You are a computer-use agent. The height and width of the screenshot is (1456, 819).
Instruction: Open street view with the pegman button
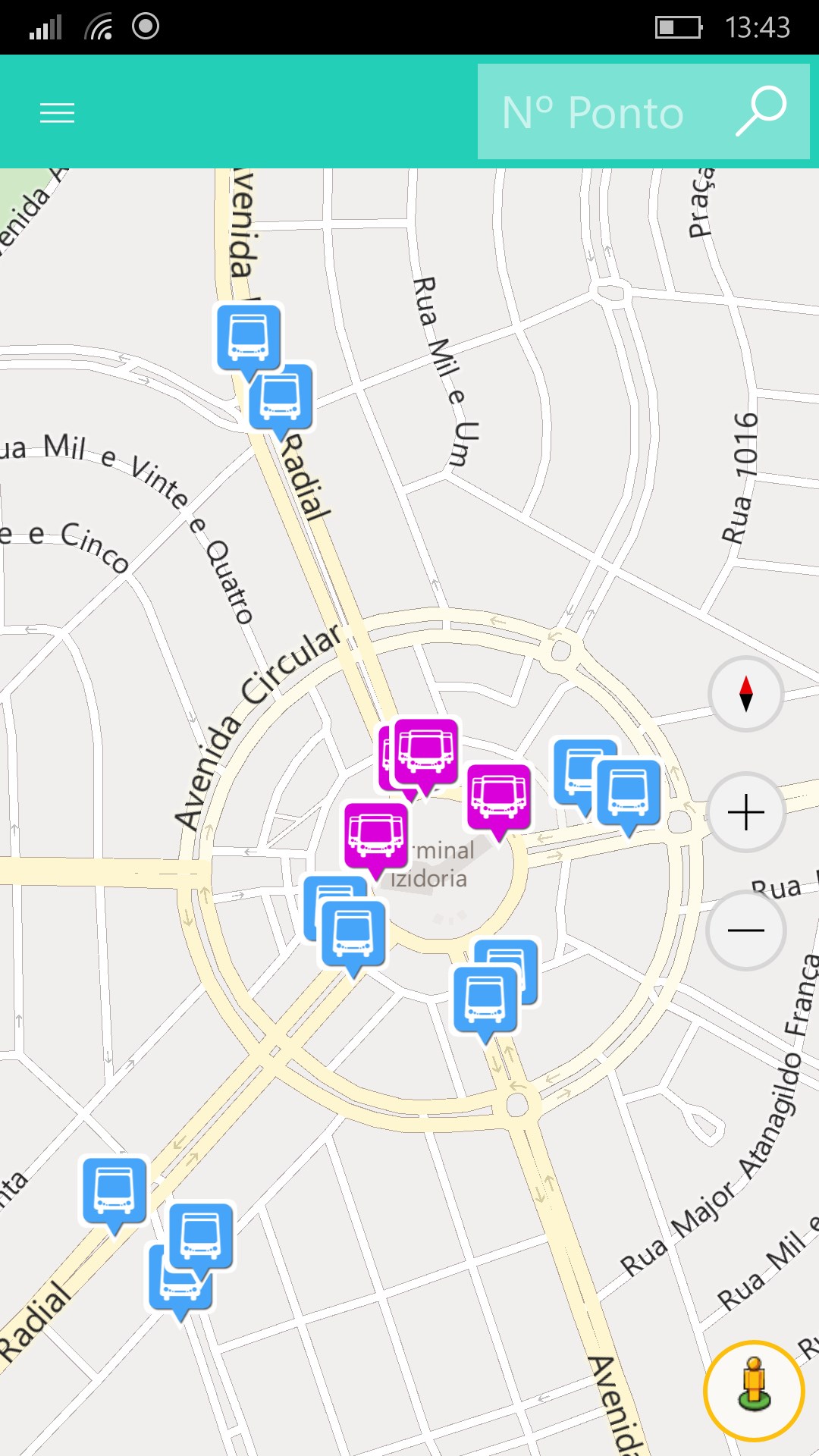tap(753, 1390)
